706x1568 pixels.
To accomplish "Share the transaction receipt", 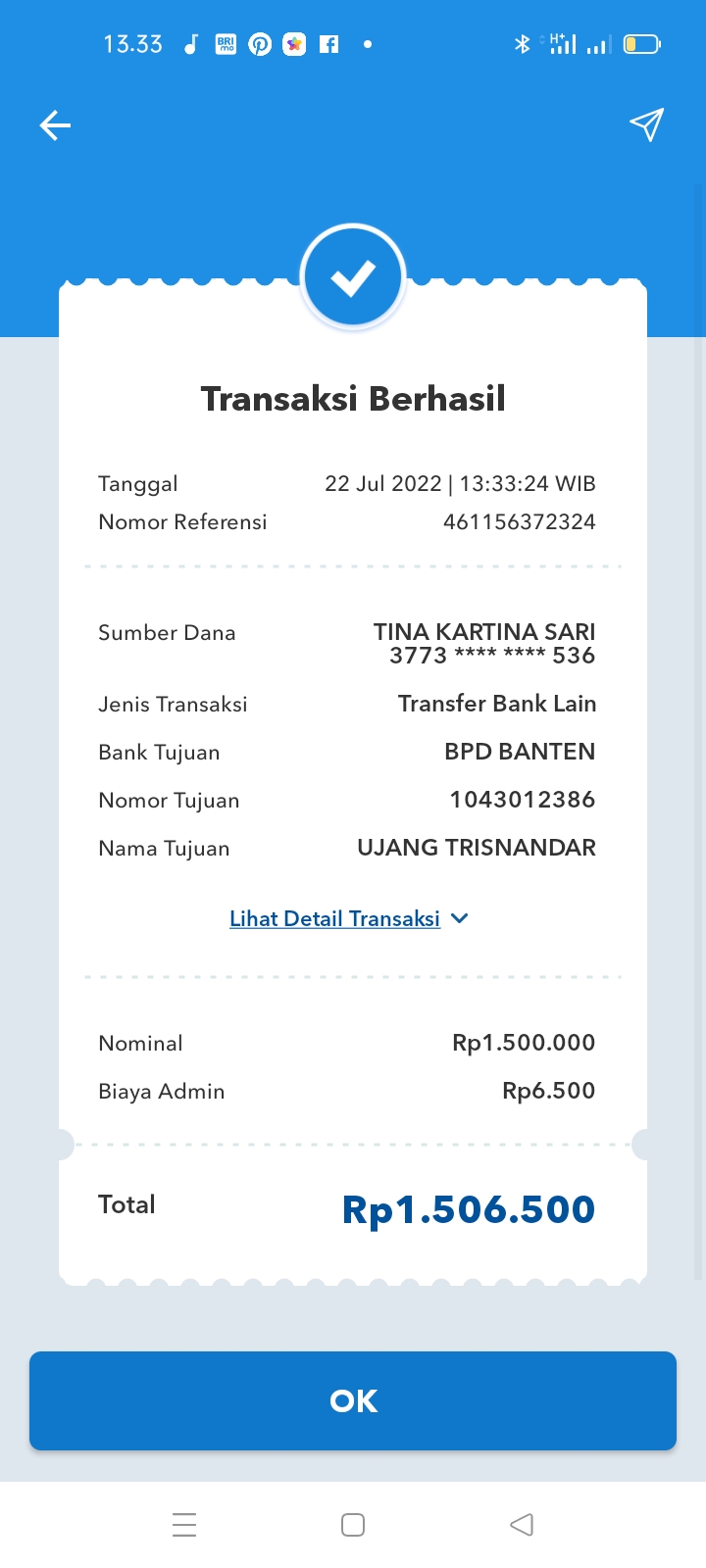I will 646,124.
